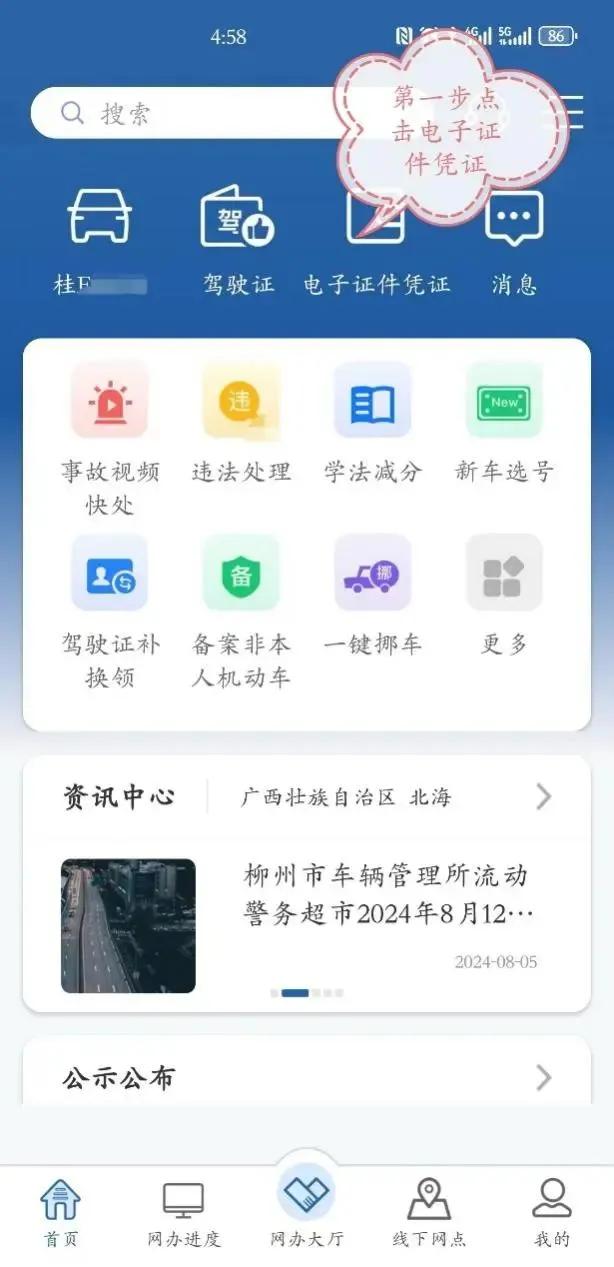Open the vehicle shortcut 桂E
Viewport: 614px width, 1267px height.
point(100,242)
